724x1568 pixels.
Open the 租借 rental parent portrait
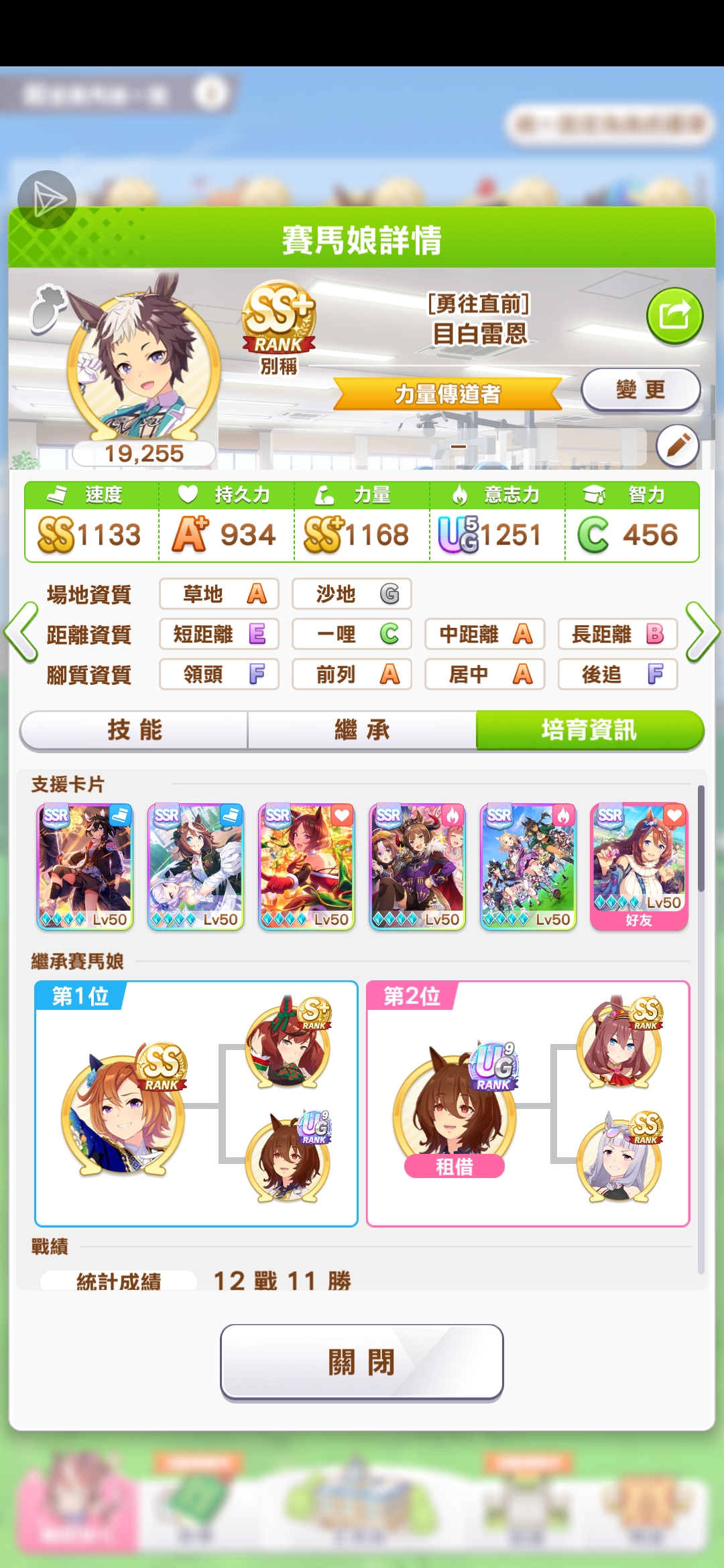coord(455,1107)
